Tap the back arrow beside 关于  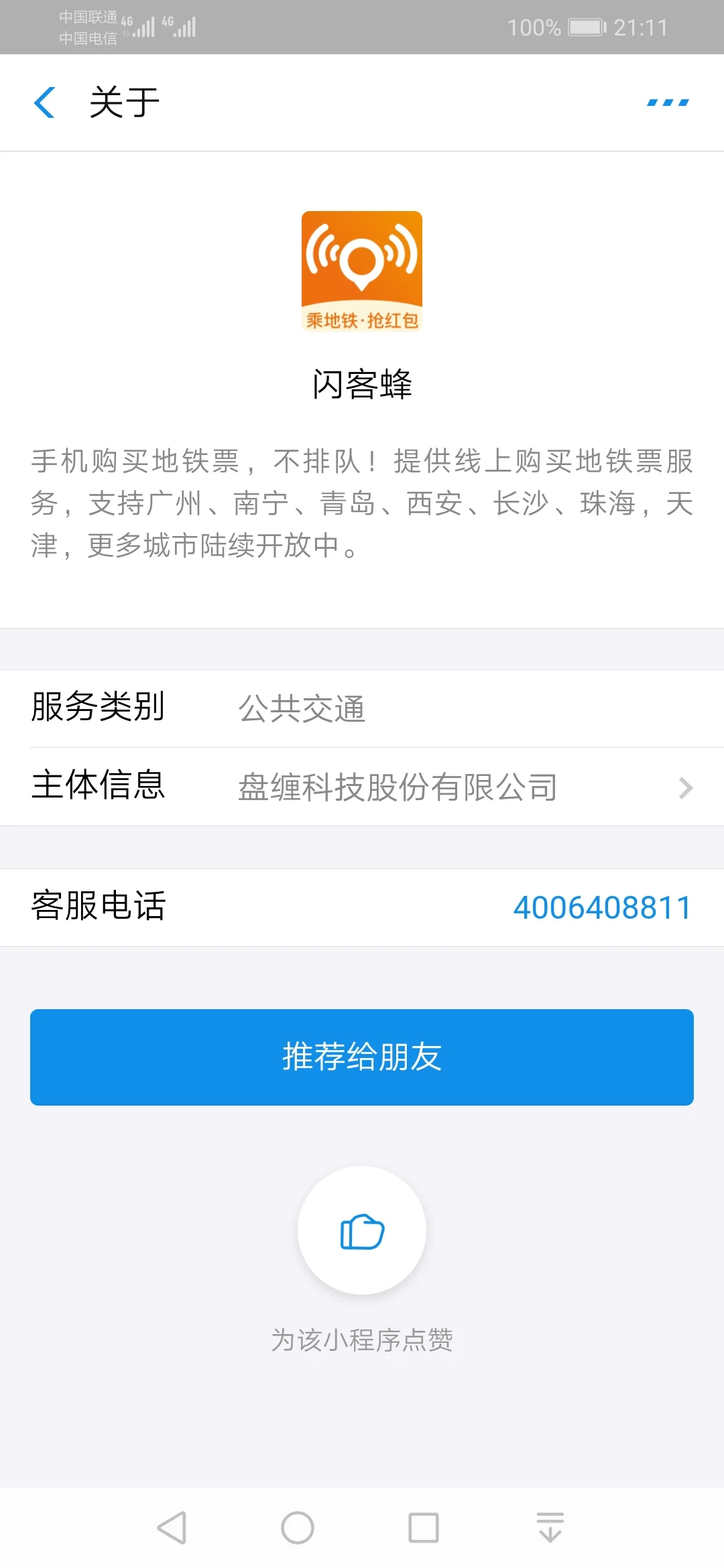click(44, 102)
